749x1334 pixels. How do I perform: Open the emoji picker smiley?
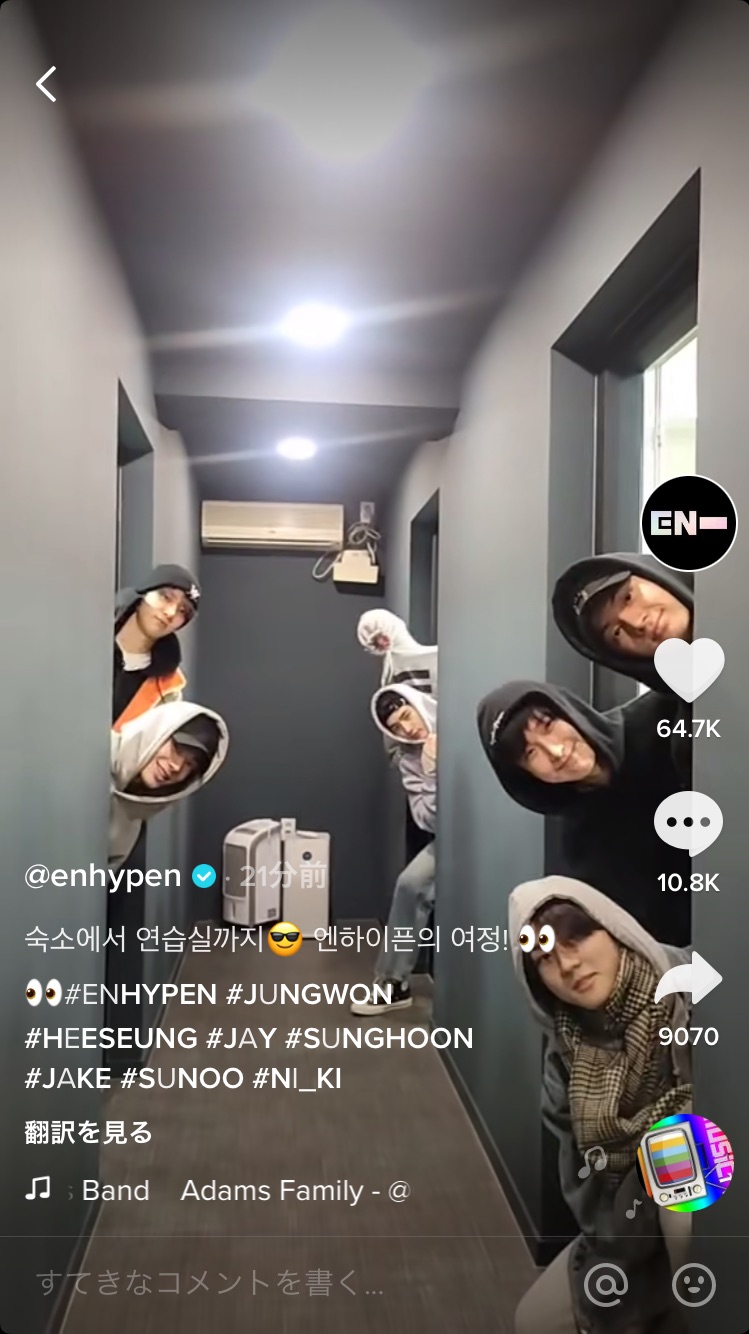(694, 1284)
